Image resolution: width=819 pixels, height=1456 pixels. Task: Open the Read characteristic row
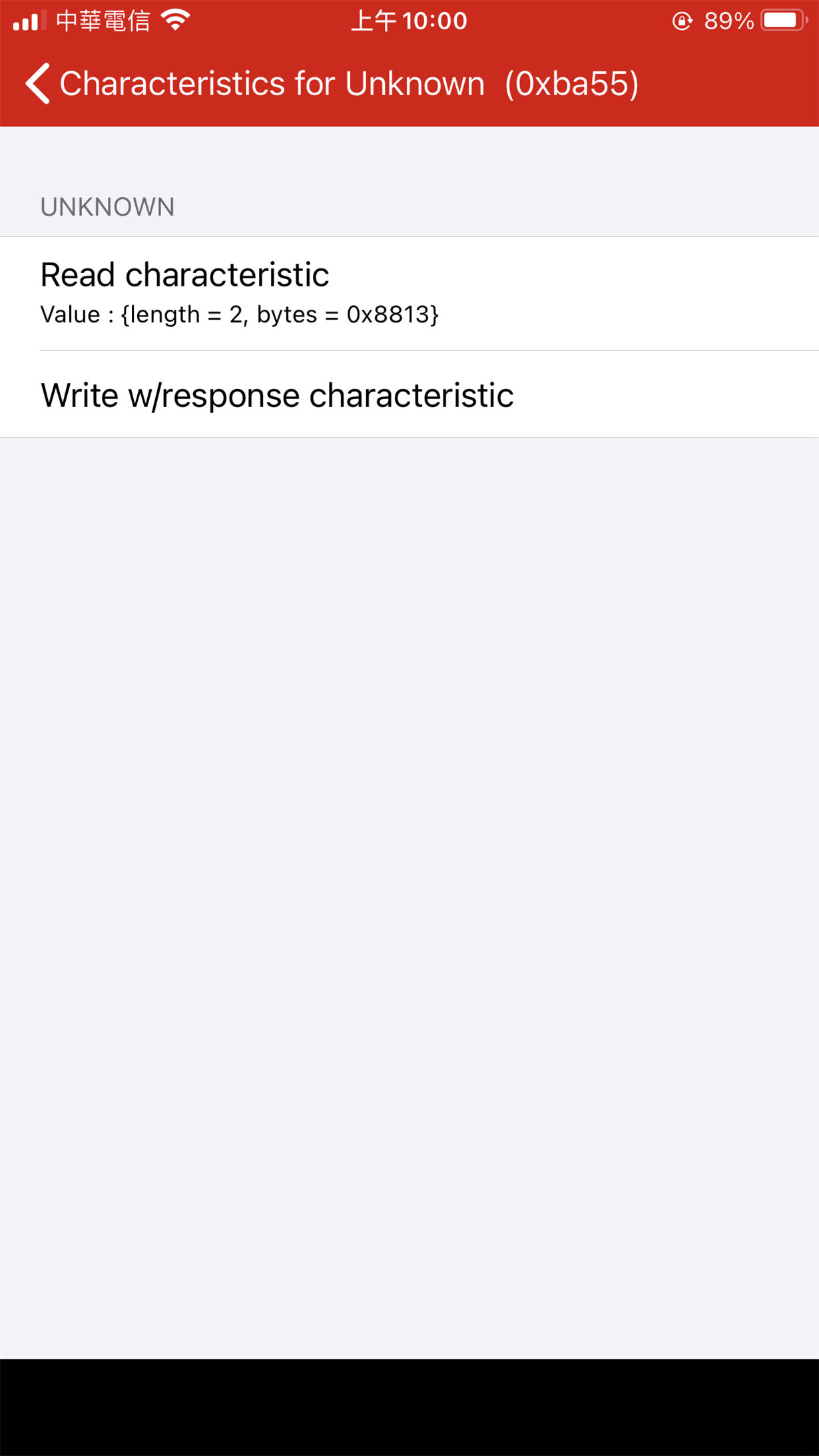pos(409,293)
